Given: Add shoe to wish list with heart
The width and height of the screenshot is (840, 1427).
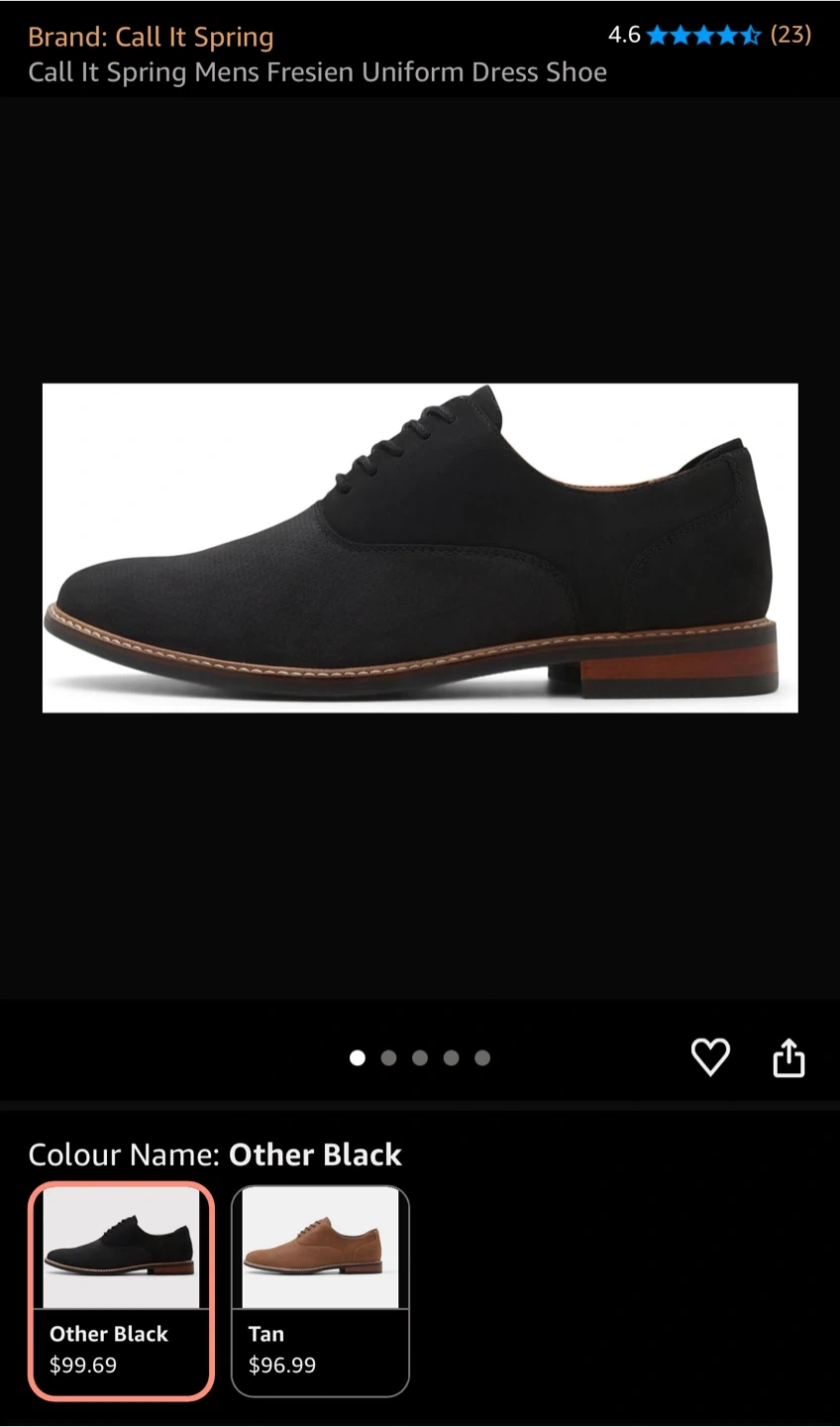Looking at the screenshot, I should 710,1057.
